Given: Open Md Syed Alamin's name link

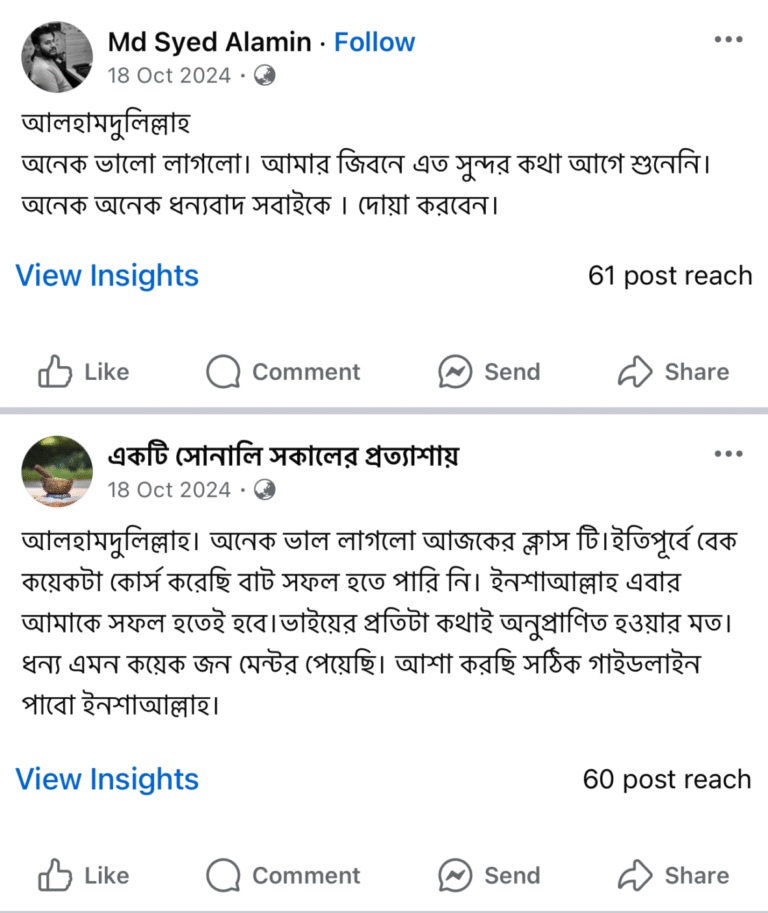Looking at the screenshot, I should pyautogui.click(x=209, y=43).
